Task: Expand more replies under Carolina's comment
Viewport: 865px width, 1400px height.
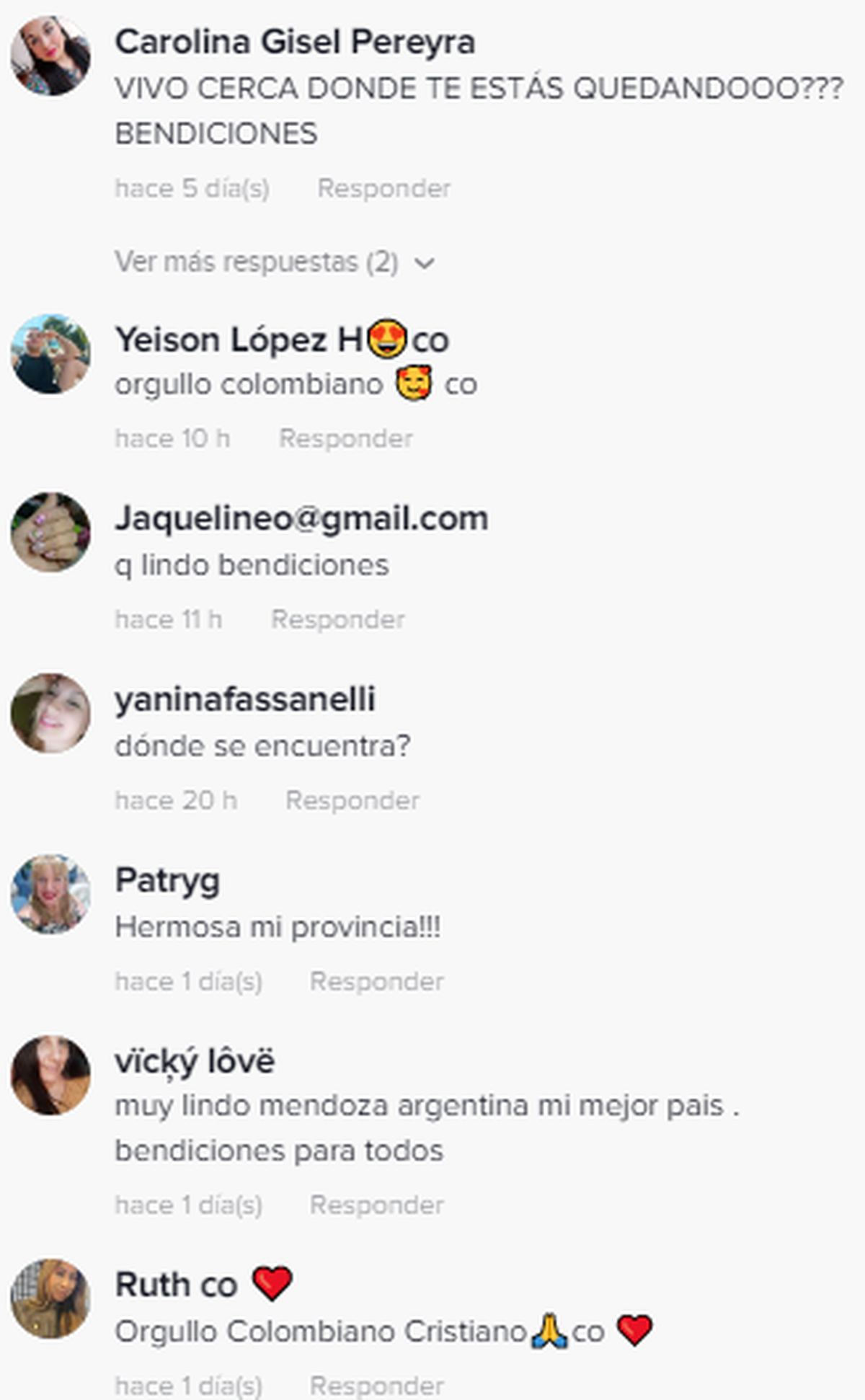Action: coord(274,262)
